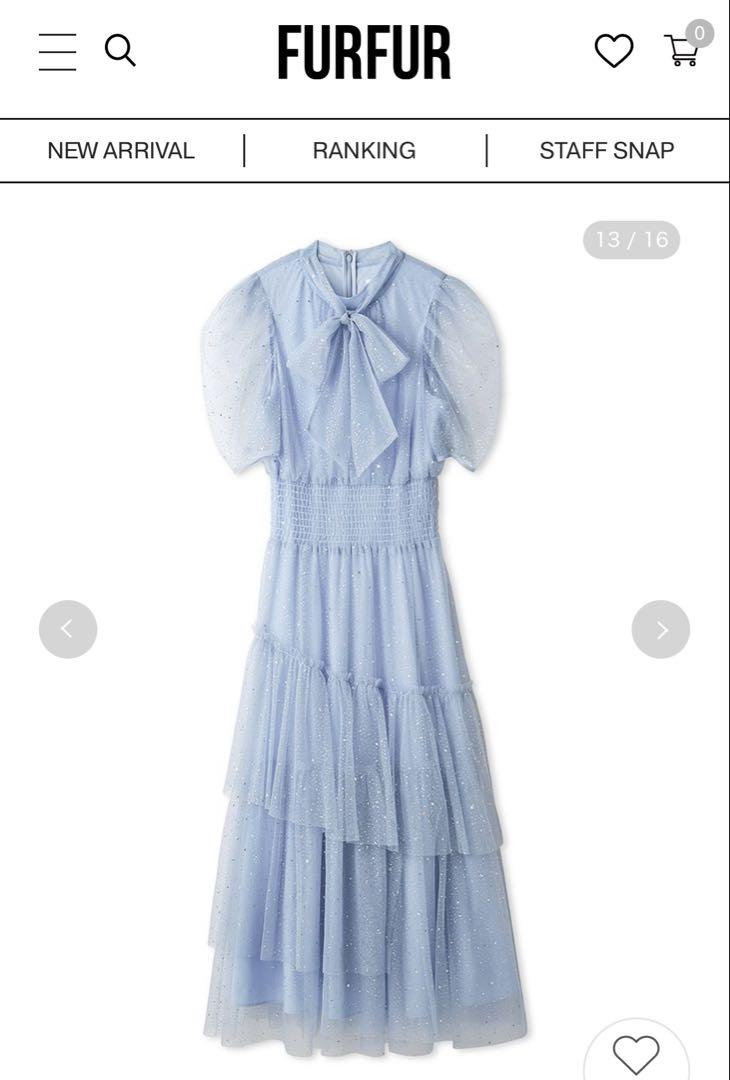Show the next product image
This screenshot has height=1080, width=730.
(661, 629)
